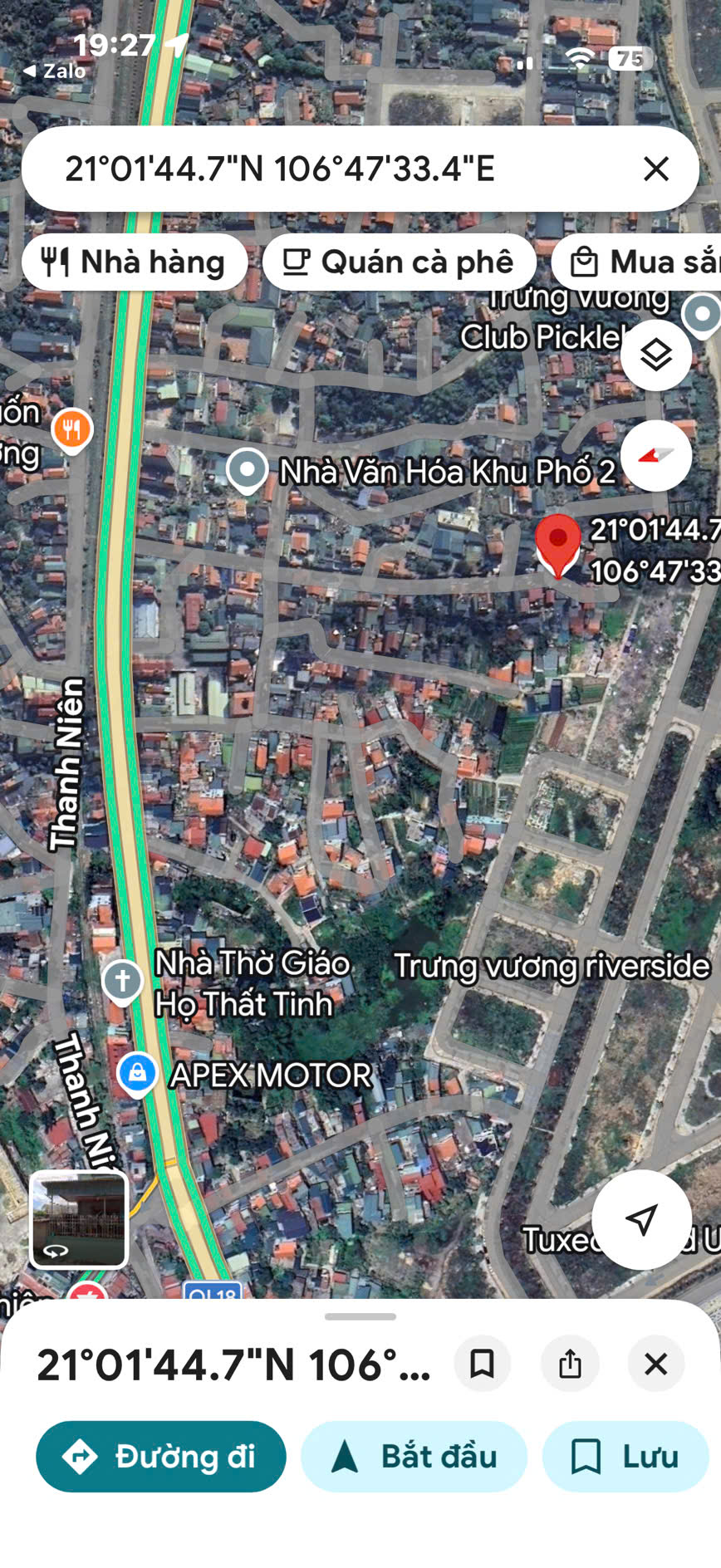Start navigation with Bắt đầu
Screen dimensions: 721x1568
[414, 1457]
